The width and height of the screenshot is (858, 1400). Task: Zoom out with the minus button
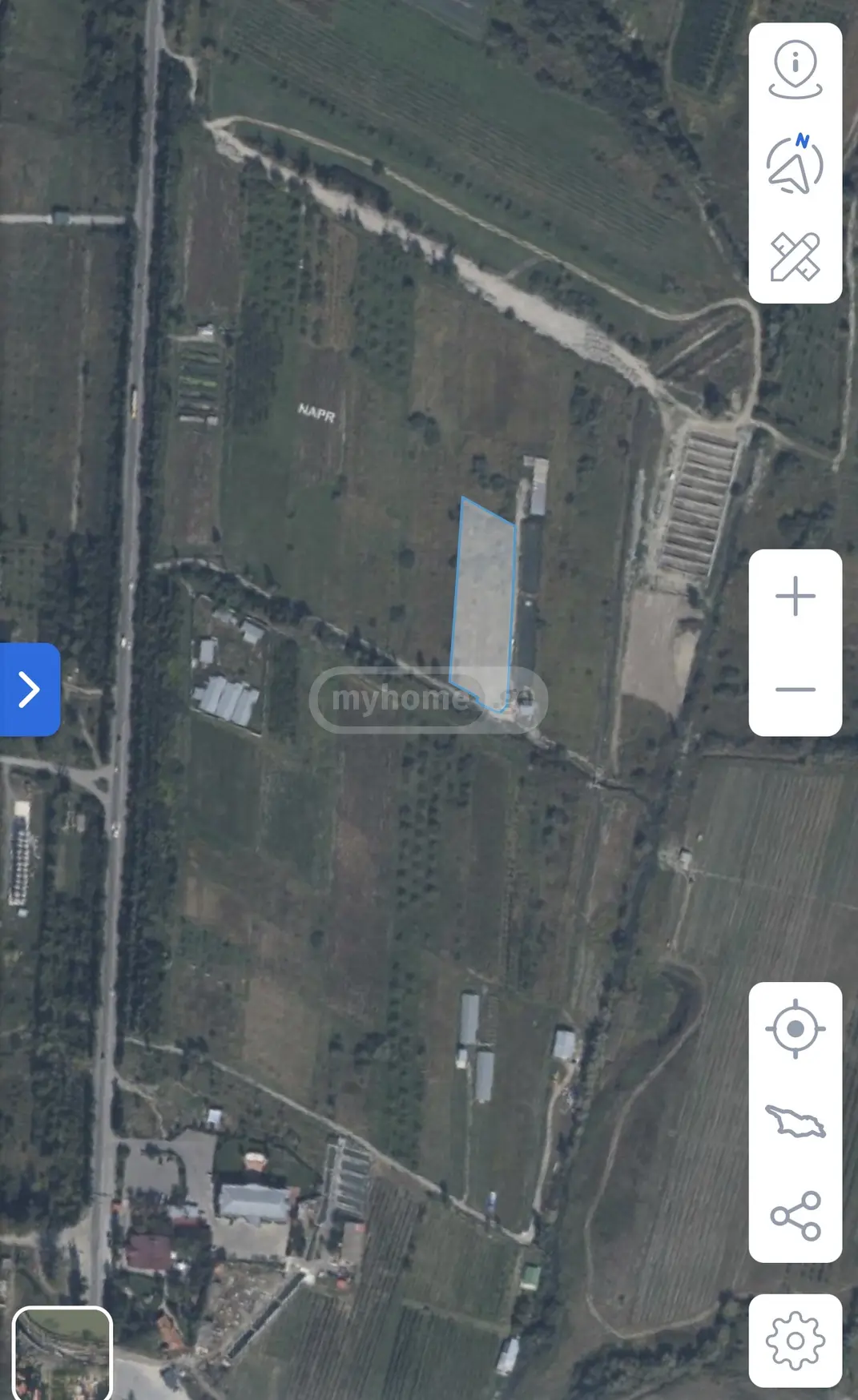coord(795,689)
